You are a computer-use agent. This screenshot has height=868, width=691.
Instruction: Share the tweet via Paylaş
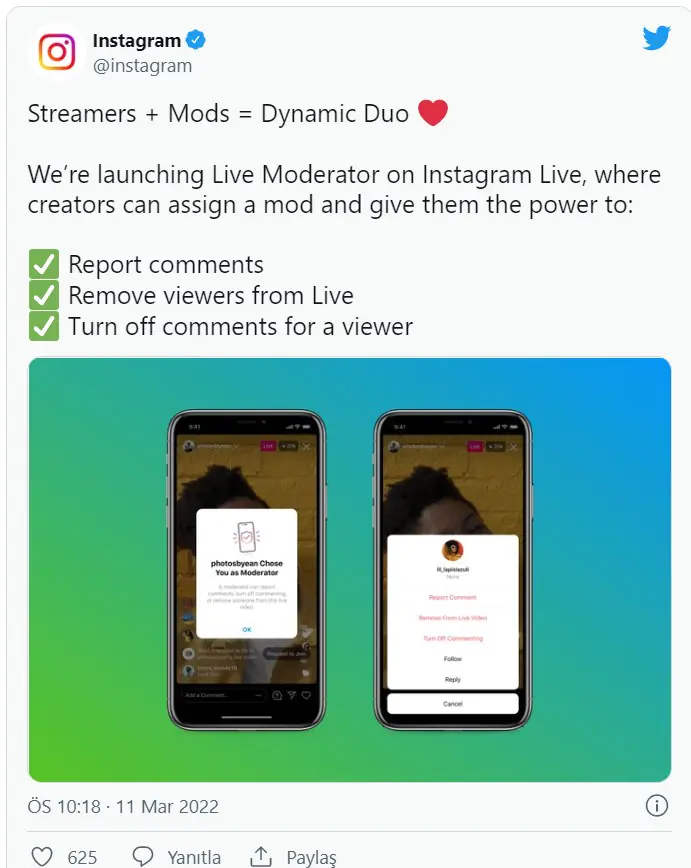294,857
